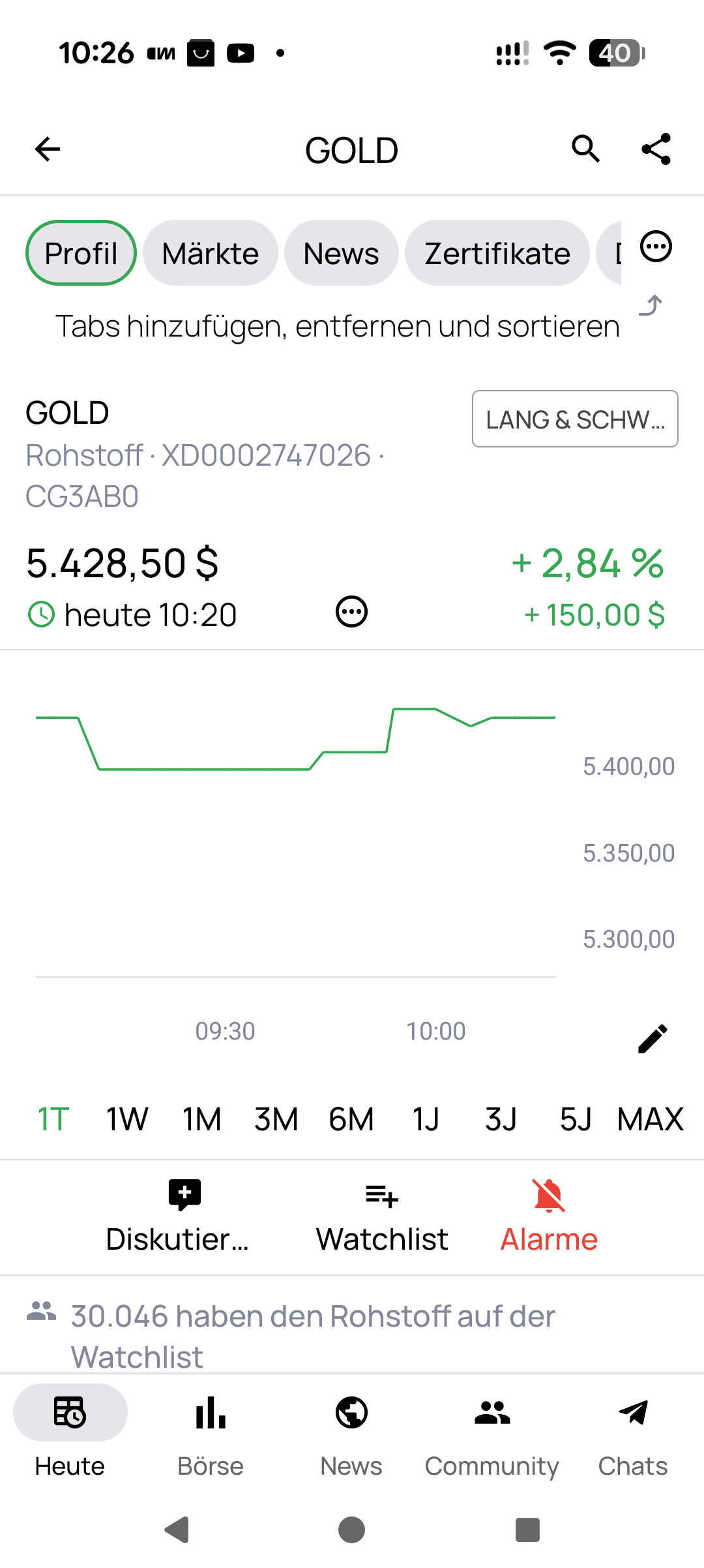Go back using the arrow icon
The image size is (704, 1568).
click(48, 149)
